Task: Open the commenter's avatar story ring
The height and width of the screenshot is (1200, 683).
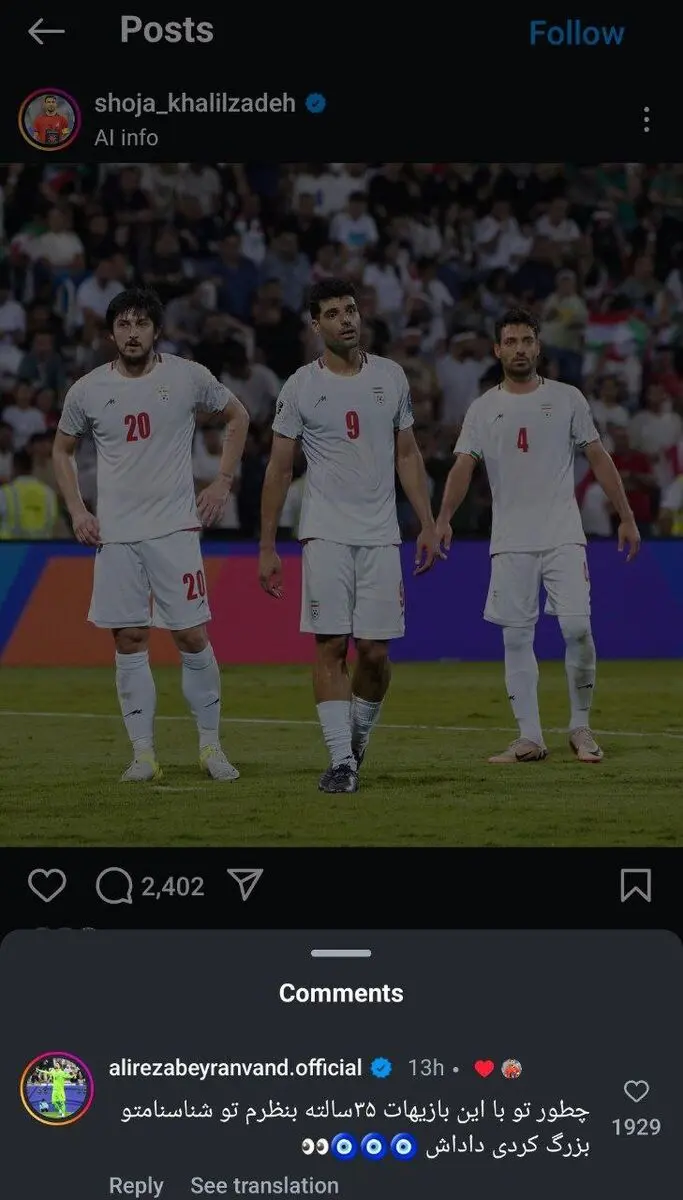Action: 57,1089
